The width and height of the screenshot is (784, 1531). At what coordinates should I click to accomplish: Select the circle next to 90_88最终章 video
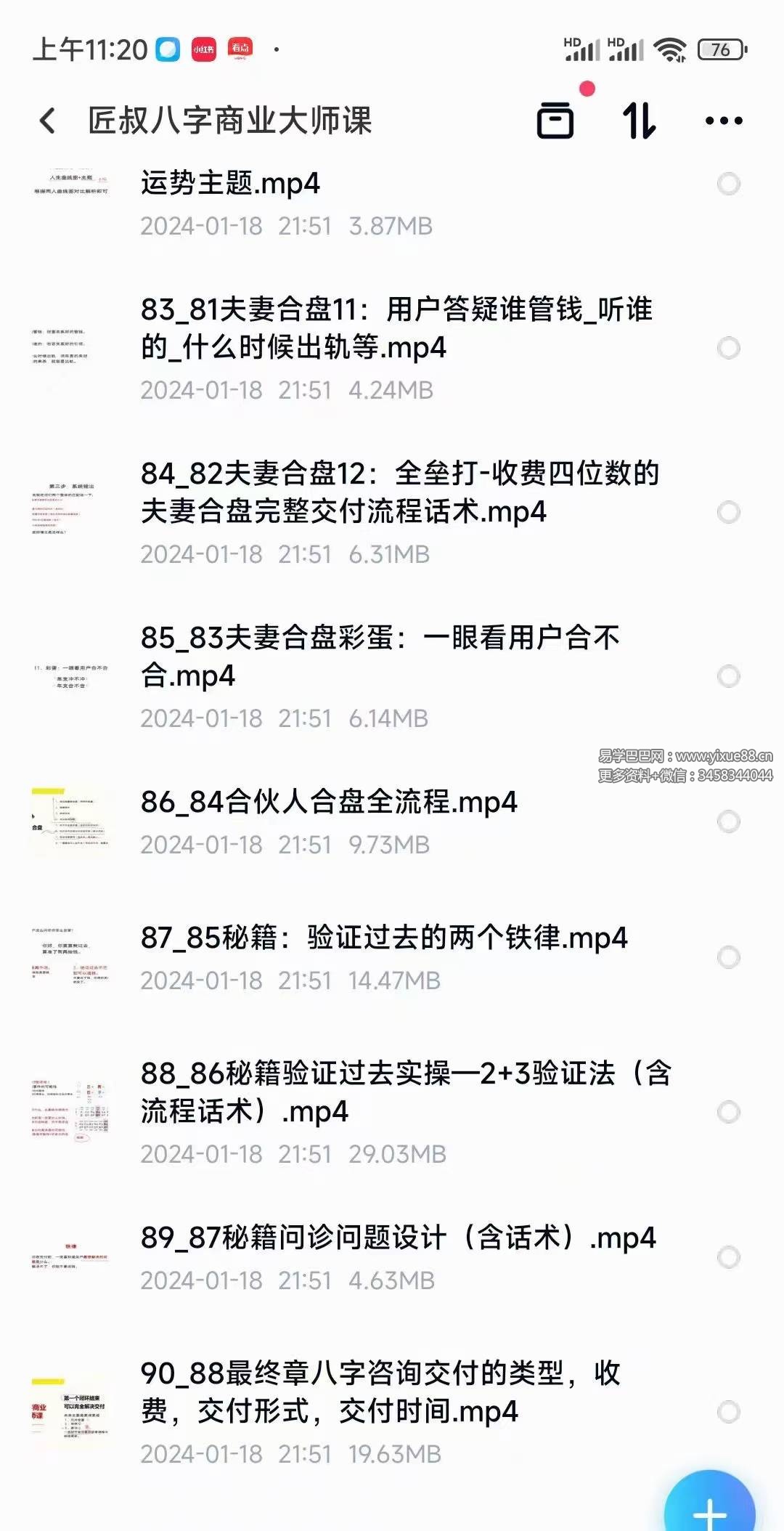[x=728, y=1413]
